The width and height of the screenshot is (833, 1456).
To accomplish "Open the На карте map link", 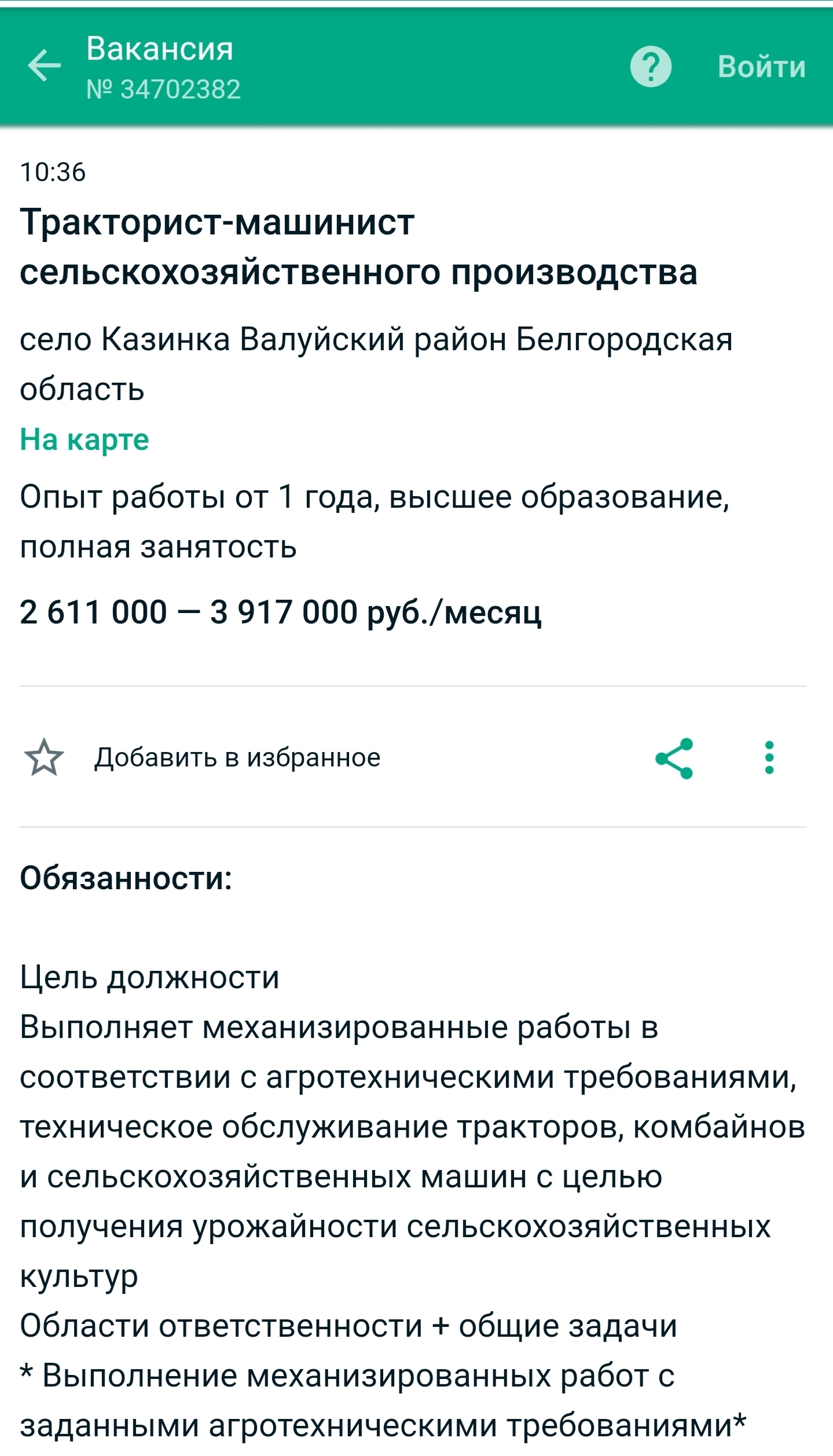I will (x=85, y=439).
